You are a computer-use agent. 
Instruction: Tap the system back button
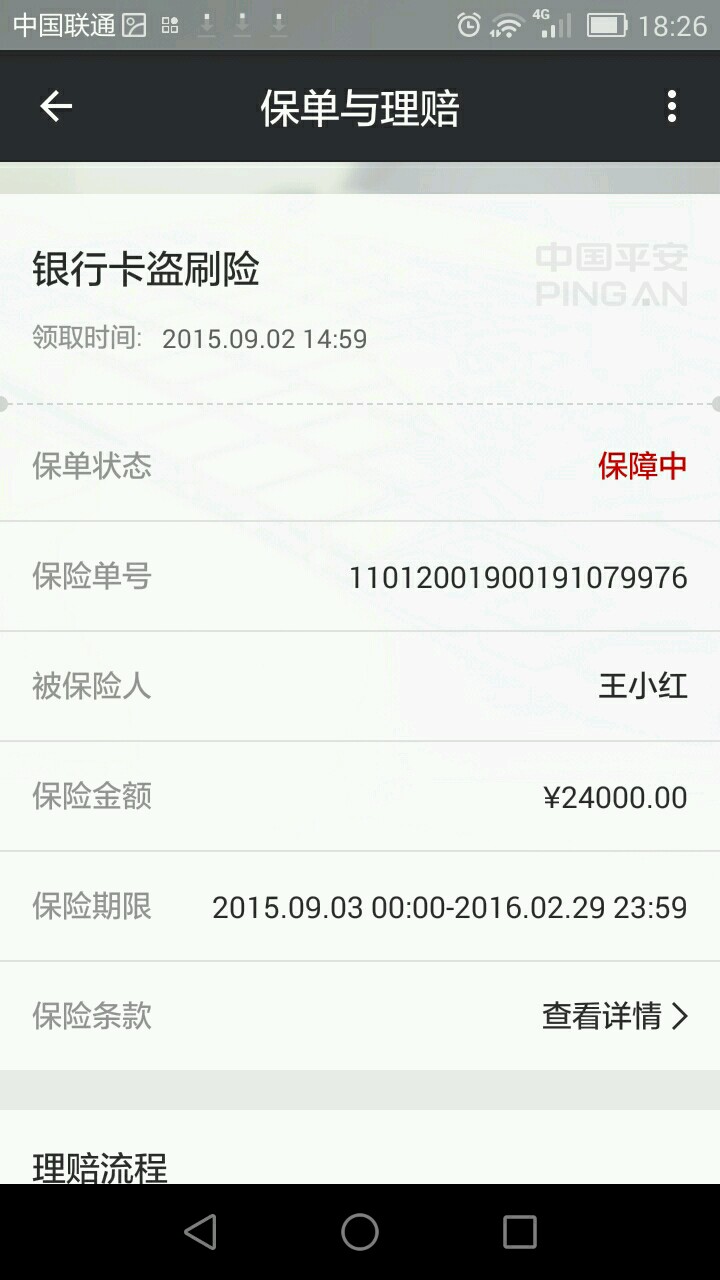click(200, 1232)
